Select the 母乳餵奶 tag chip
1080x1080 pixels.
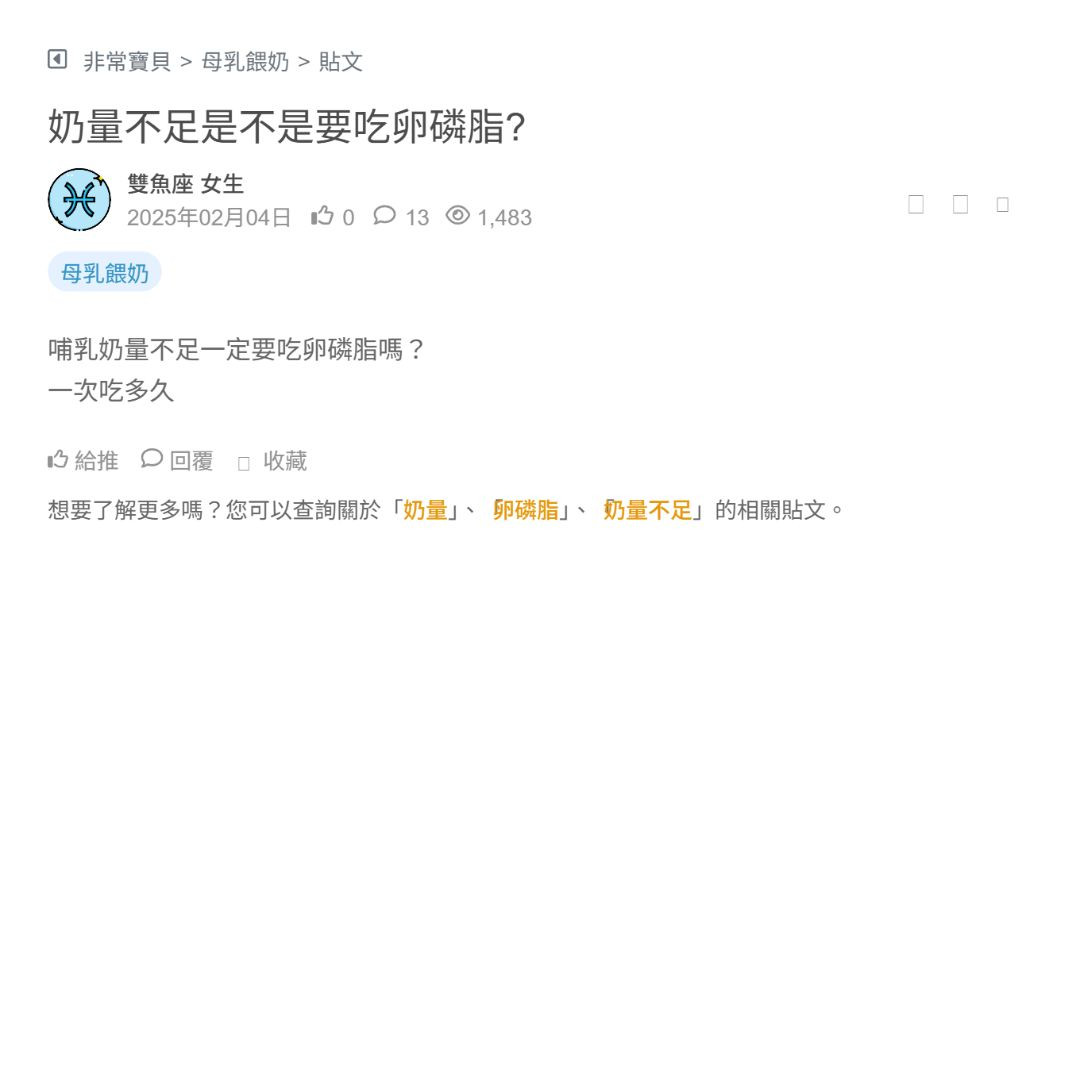[104, 273]
